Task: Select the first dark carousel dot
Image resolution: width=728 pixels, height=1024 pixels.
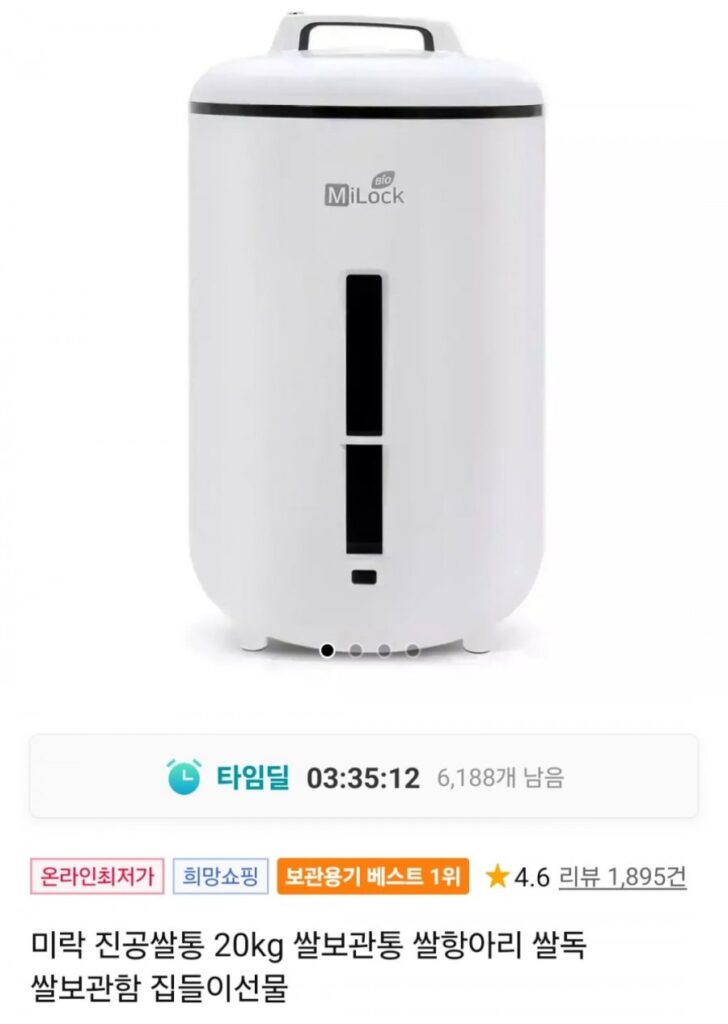Action: click(327, 651)
